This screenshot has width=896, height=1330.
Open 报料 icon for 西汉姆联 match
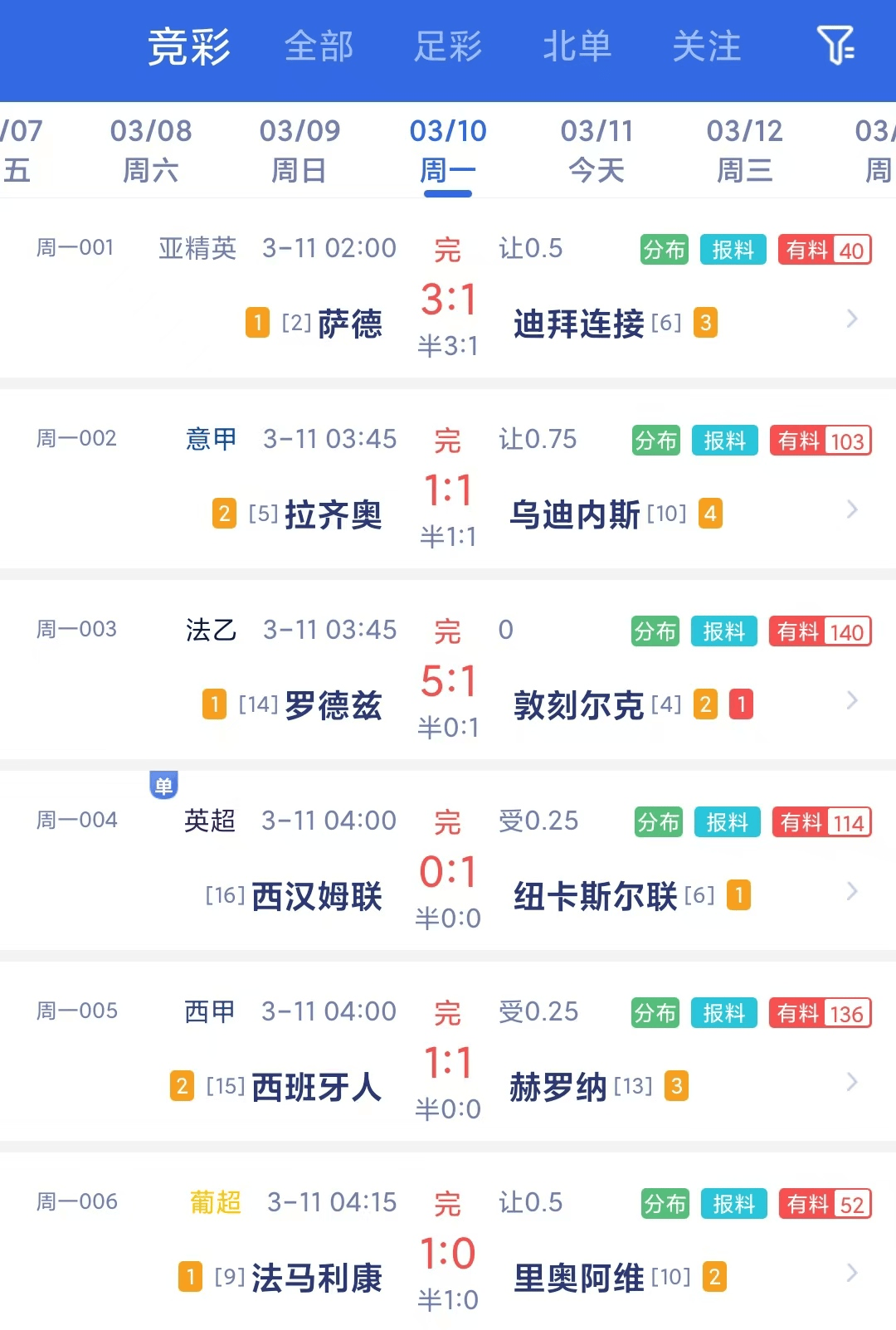click(x=727, y=822)
